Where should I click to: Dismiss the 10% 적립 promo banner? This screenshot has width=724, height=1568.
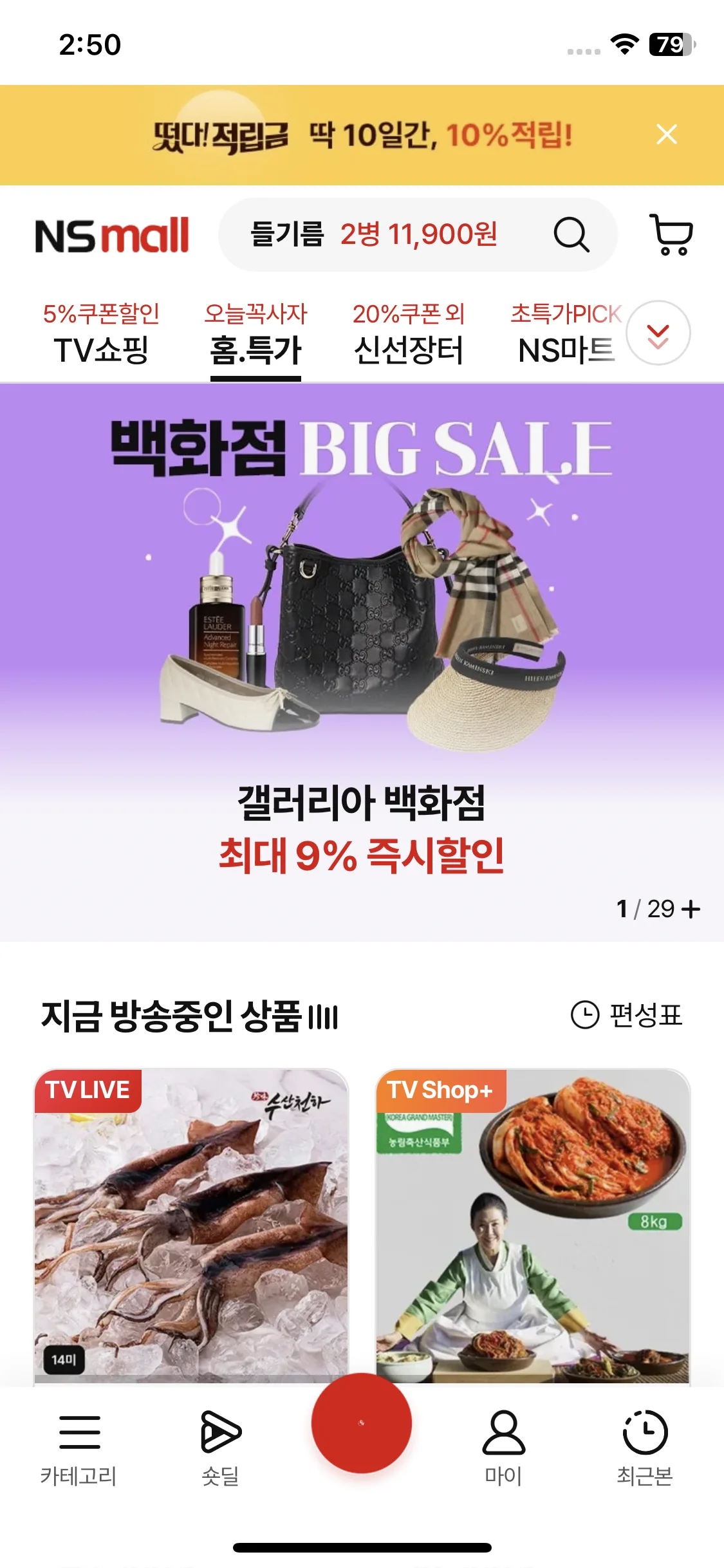point(666,135)
